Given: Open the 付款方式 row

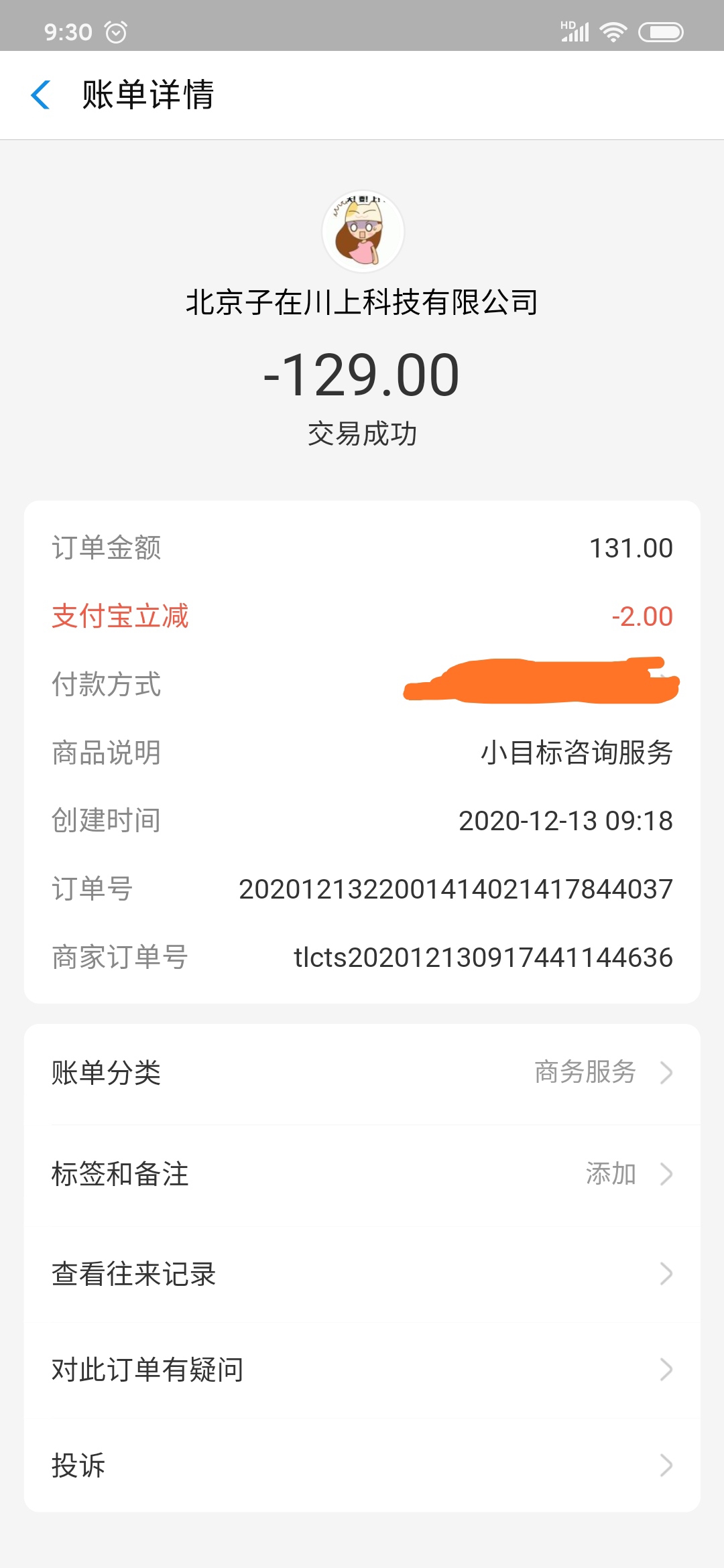Looking at the screenshot, I should click(x=362, y=684).
